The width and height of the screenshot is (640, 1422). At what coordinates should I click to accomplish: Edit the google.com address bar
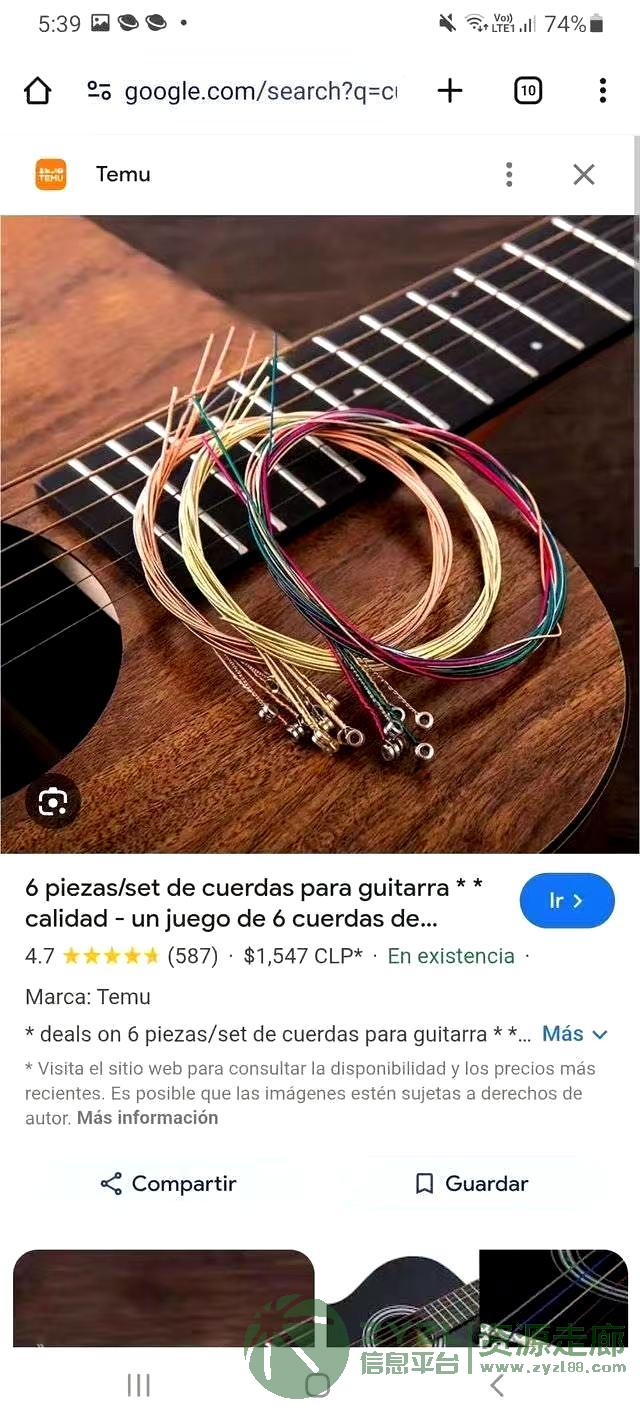coord(260,92)
